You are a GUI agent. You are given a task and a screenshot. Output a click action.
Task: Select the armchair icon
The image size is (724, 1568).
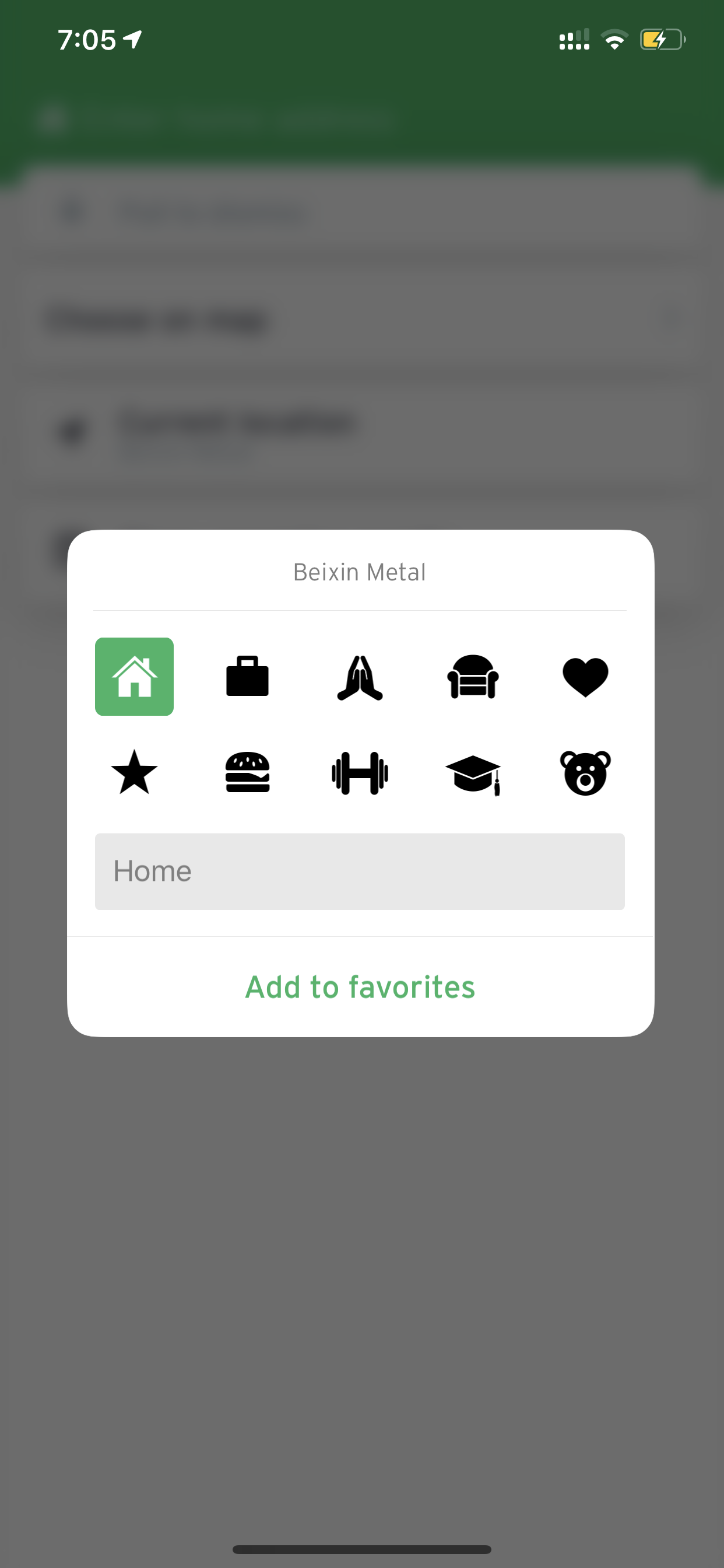pos(473,676)
